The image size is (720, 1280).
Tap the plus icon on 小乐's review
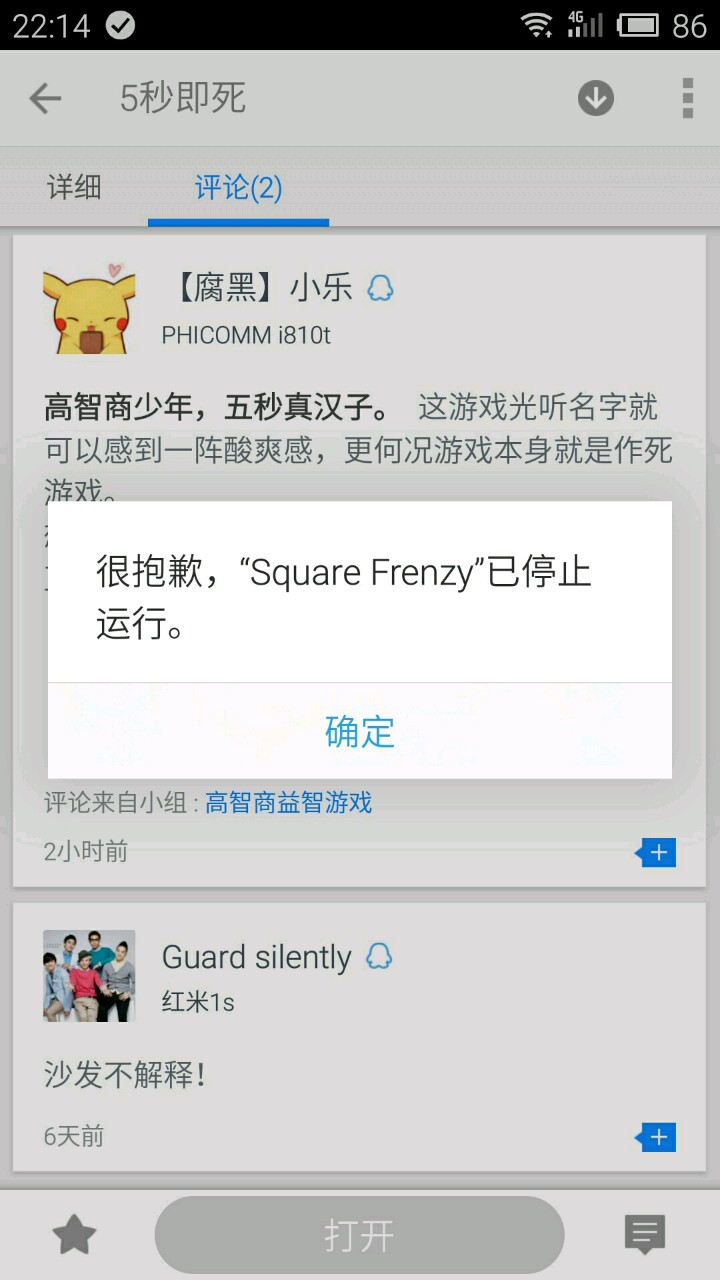[x=657, y=853]
